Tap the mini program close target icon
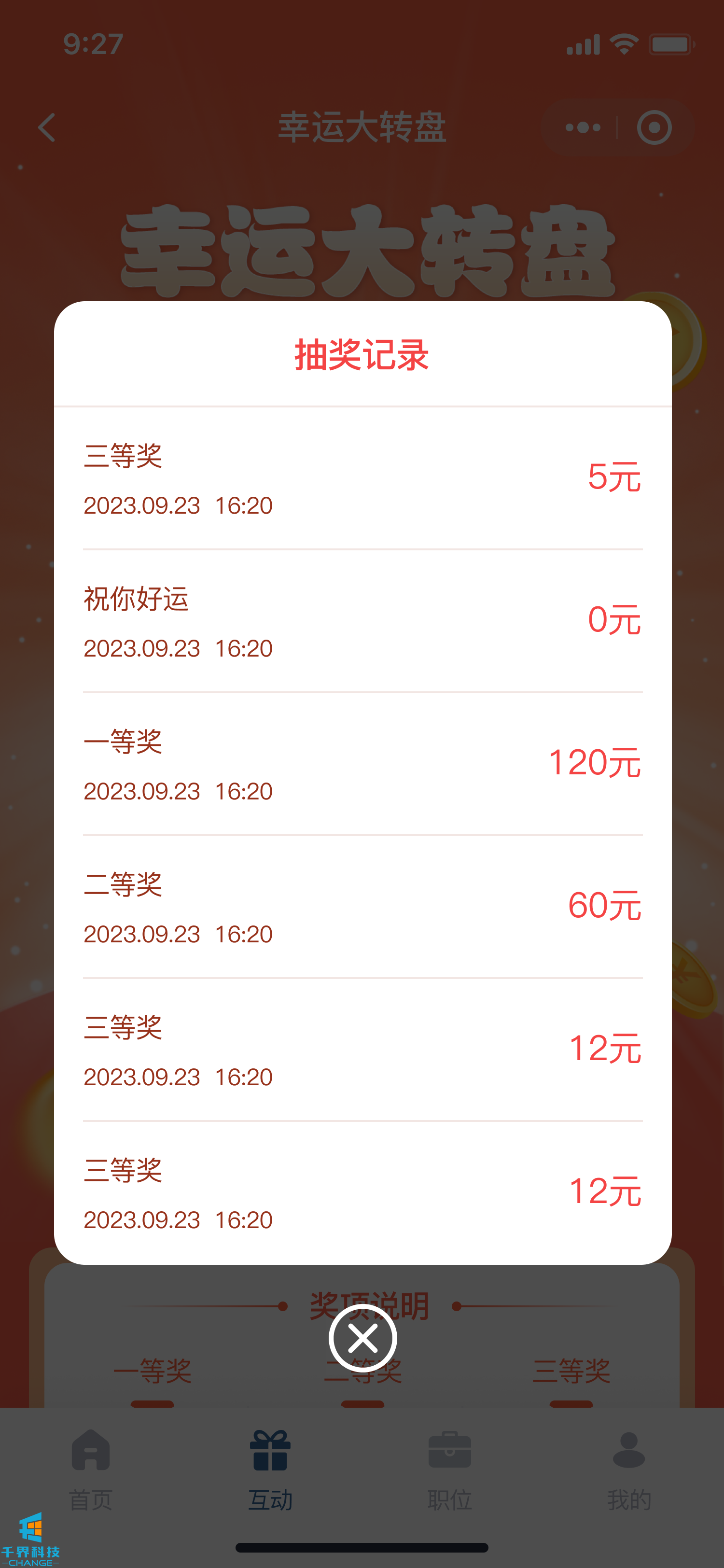Screen dimensions: 724x1568 pos(654,128)
